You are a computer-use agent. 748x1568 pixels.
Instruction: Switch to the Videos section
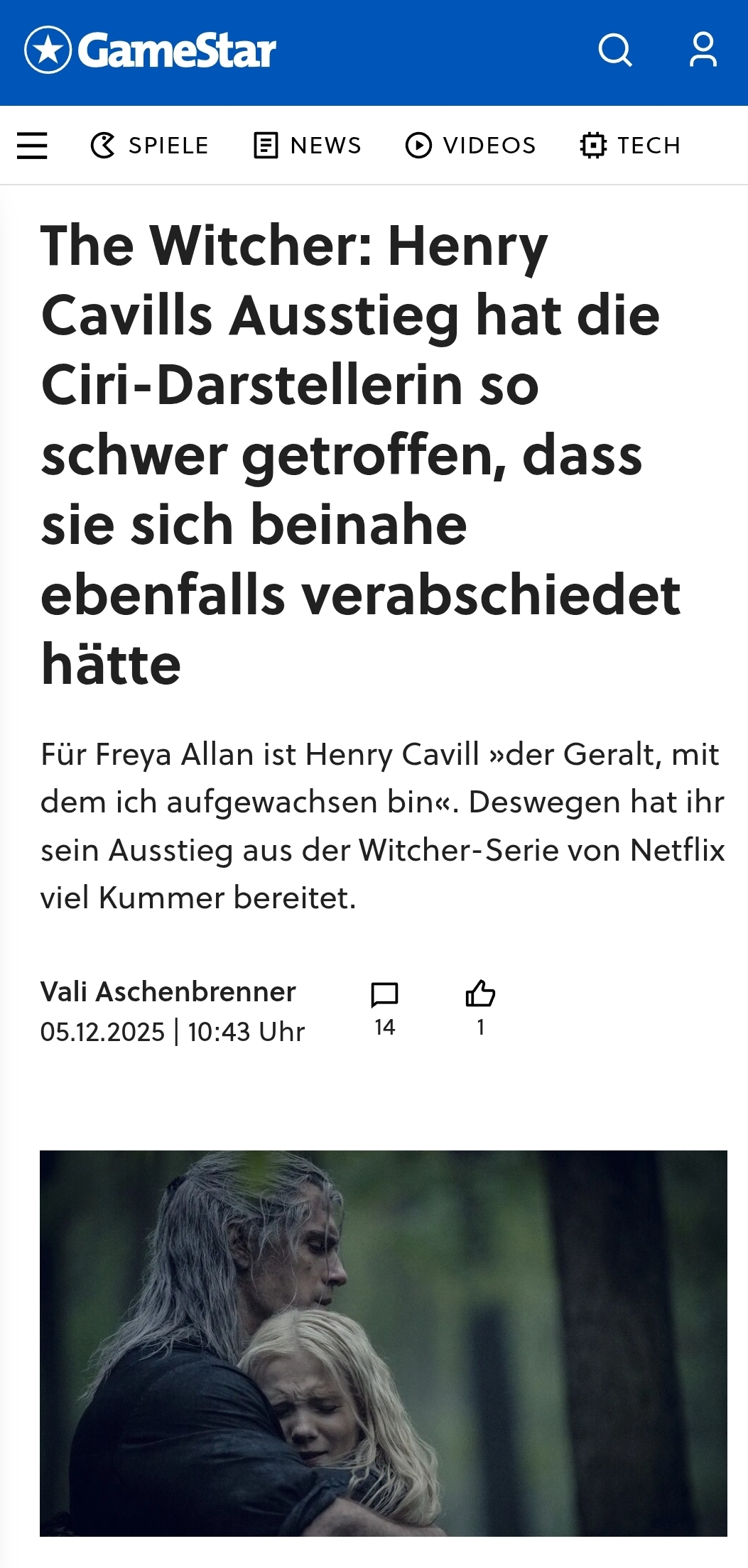pyautogui.click(x=470, y=146)
